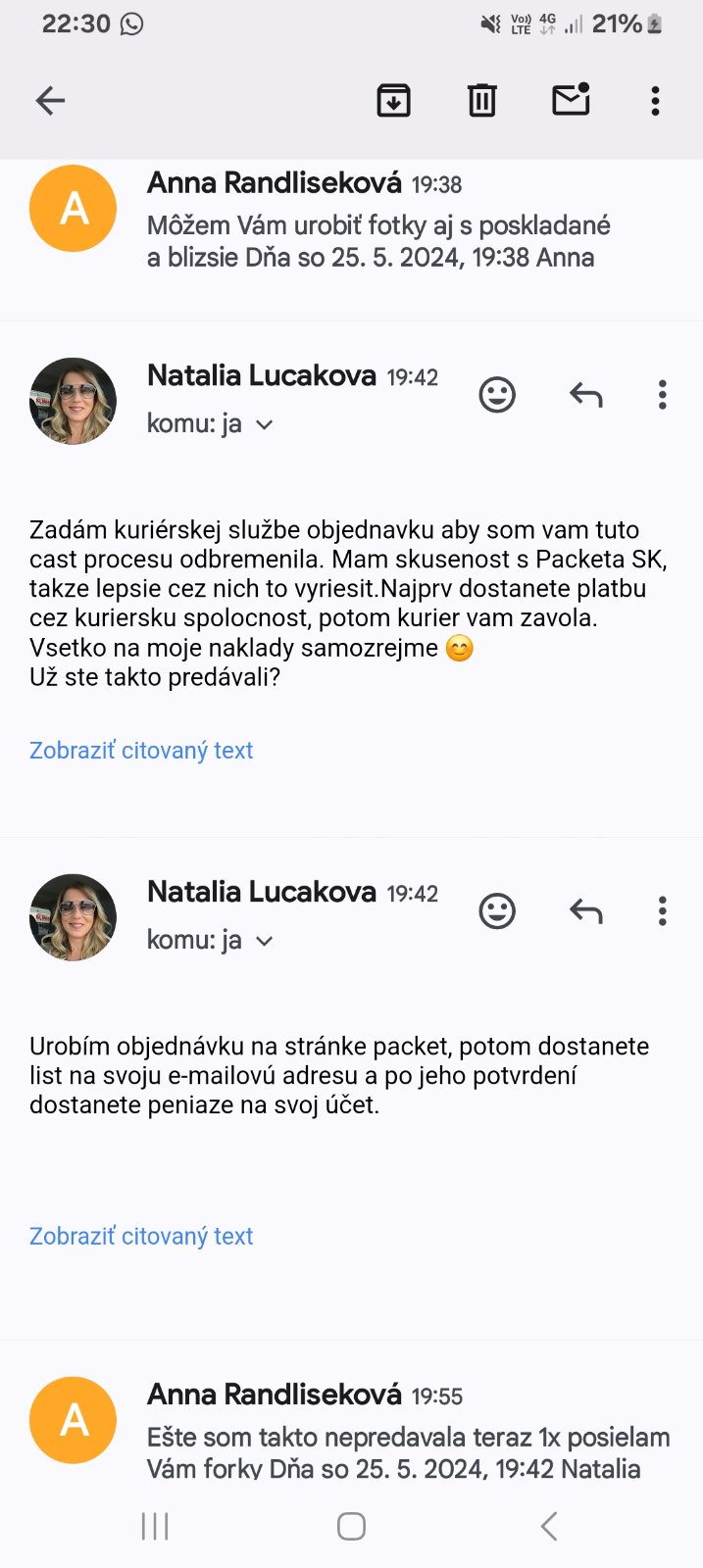This screenshot has width=703, height=1568.
Task: Add emoji reaction to the "Zadám kuriérskej službe" message
Action: point(497,395)
